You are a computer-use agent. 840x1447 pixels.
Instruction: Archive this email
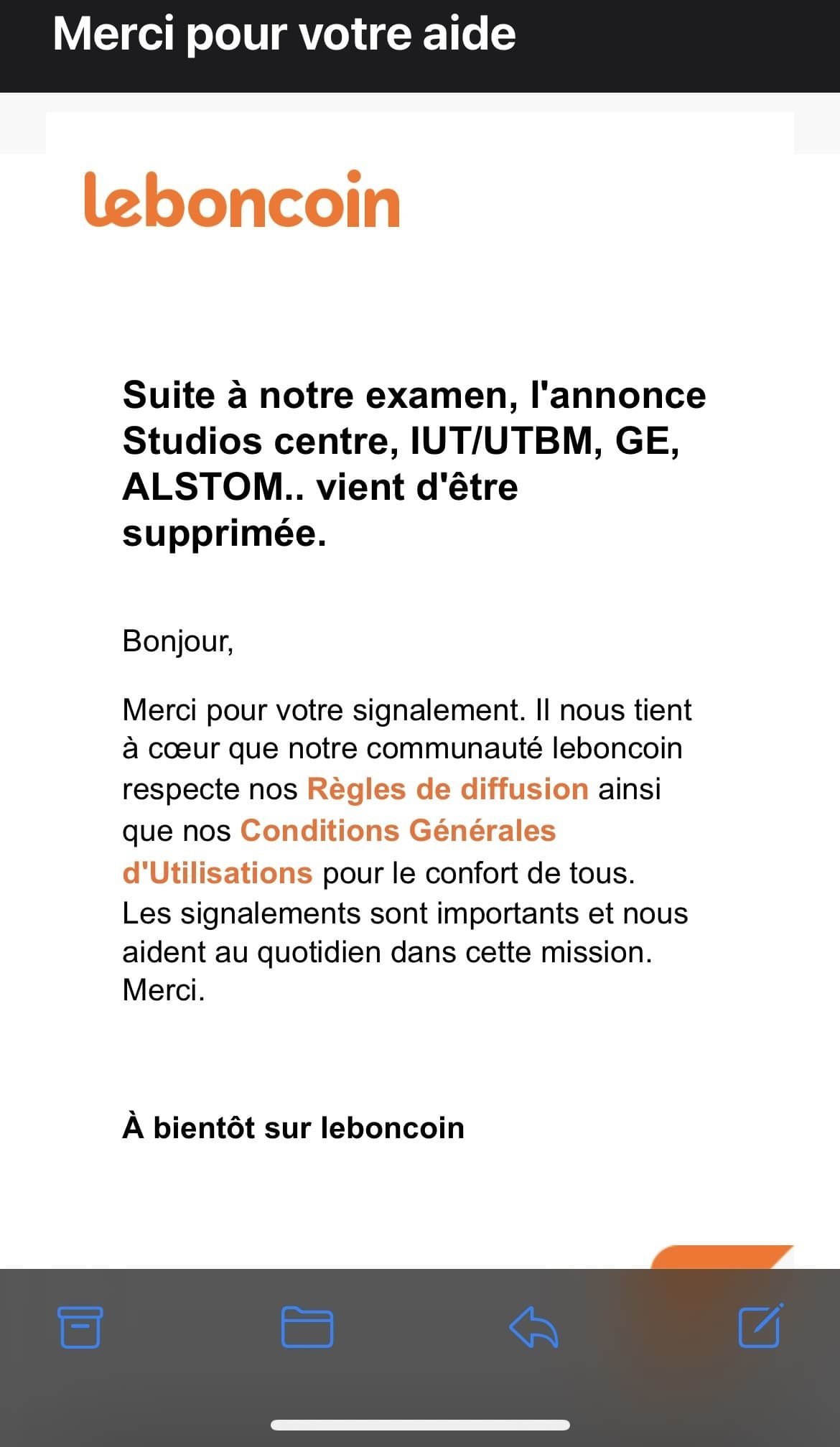point(80,1326)
